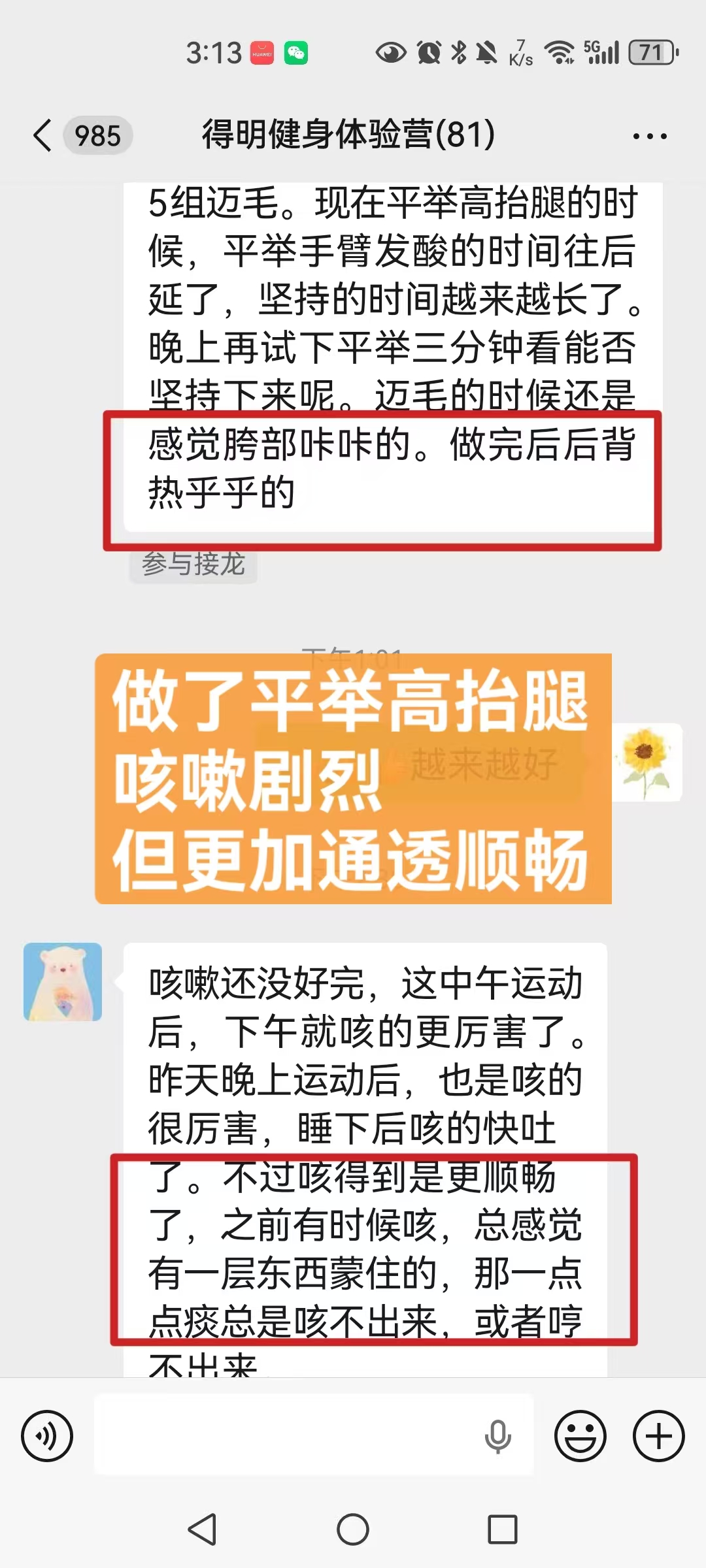Go back to the chat list
Viewport: 706px width, 1568px height.
point(43,136)
